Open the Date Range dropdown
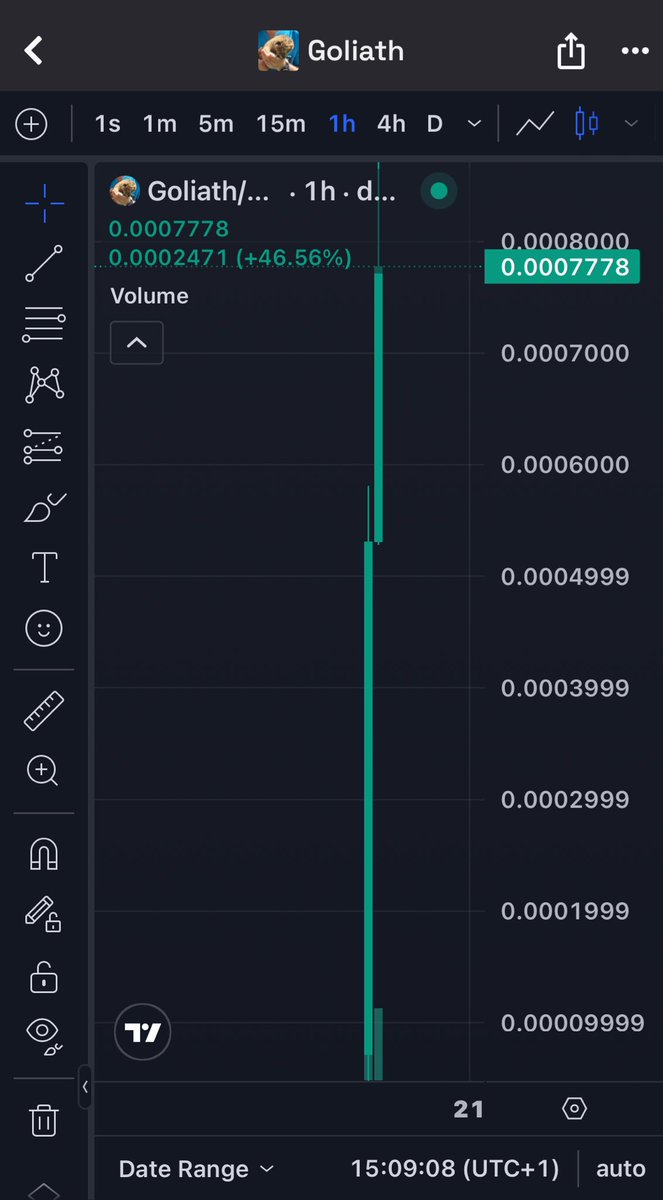 pos(196,1169)
